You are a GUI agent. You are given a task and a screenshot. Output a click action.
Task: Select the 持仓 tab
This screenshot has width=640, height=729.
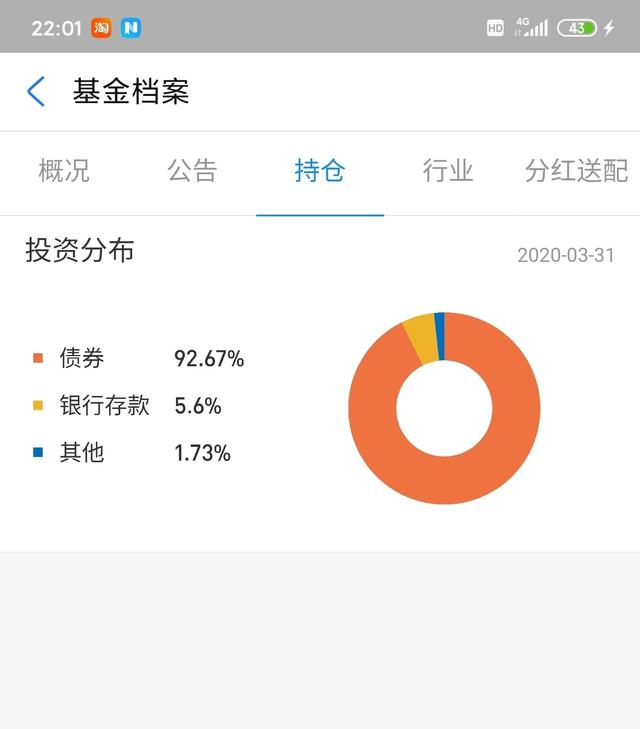320,171
